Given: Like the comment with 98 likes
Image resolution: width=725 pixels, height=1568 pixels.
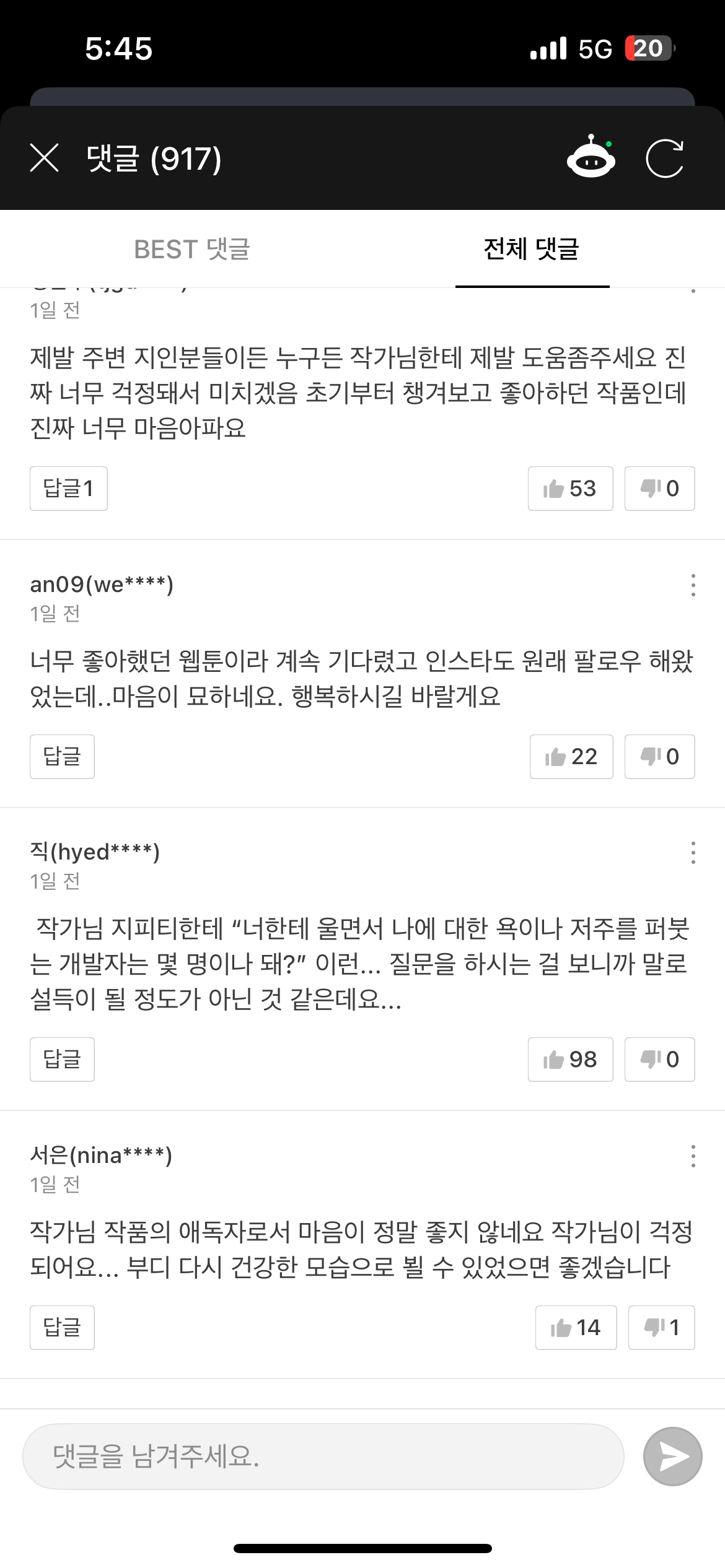Looking at the screenshot, I should [x=570, y=1060].
